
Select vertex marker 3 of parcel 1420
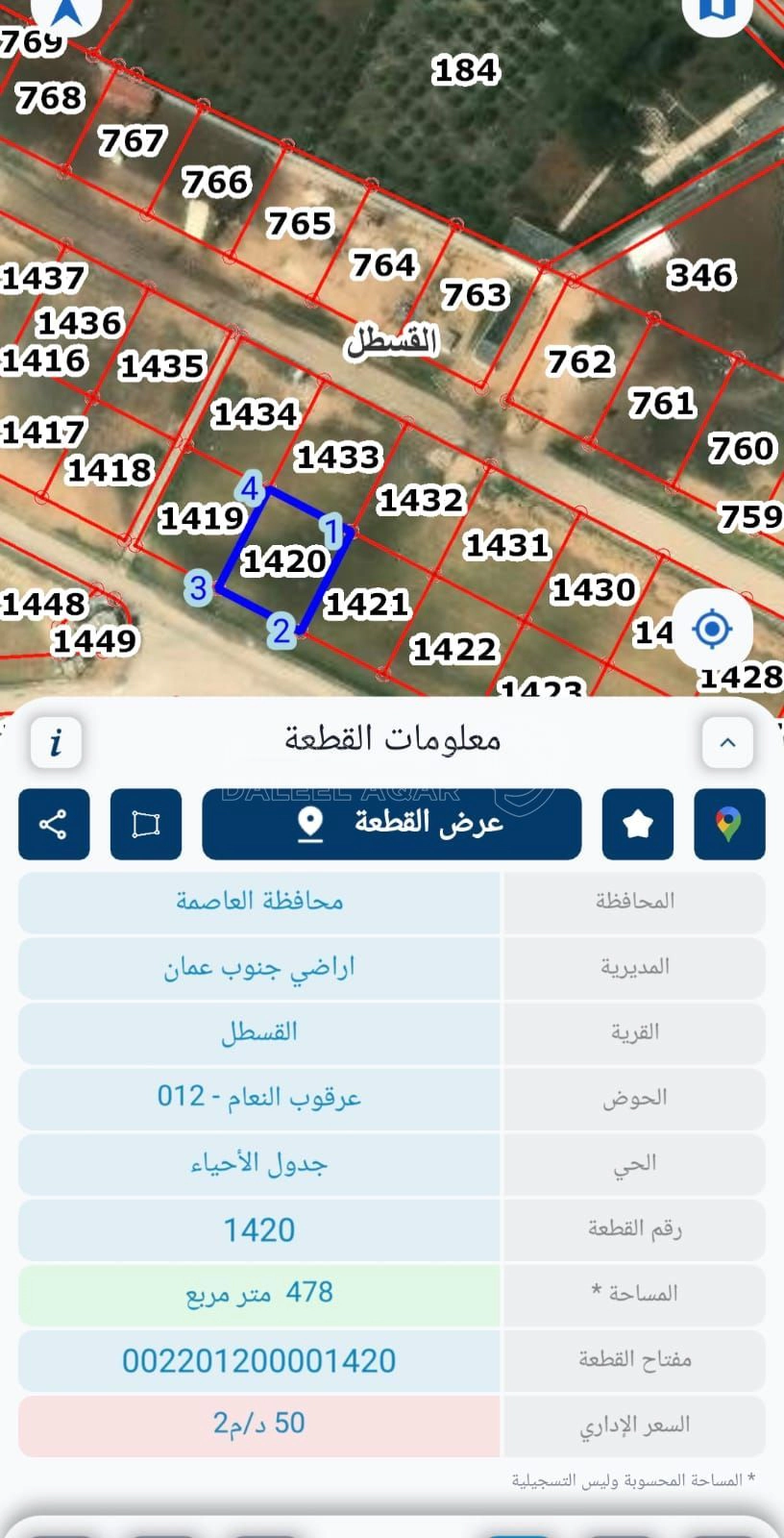tap(199, 590)
